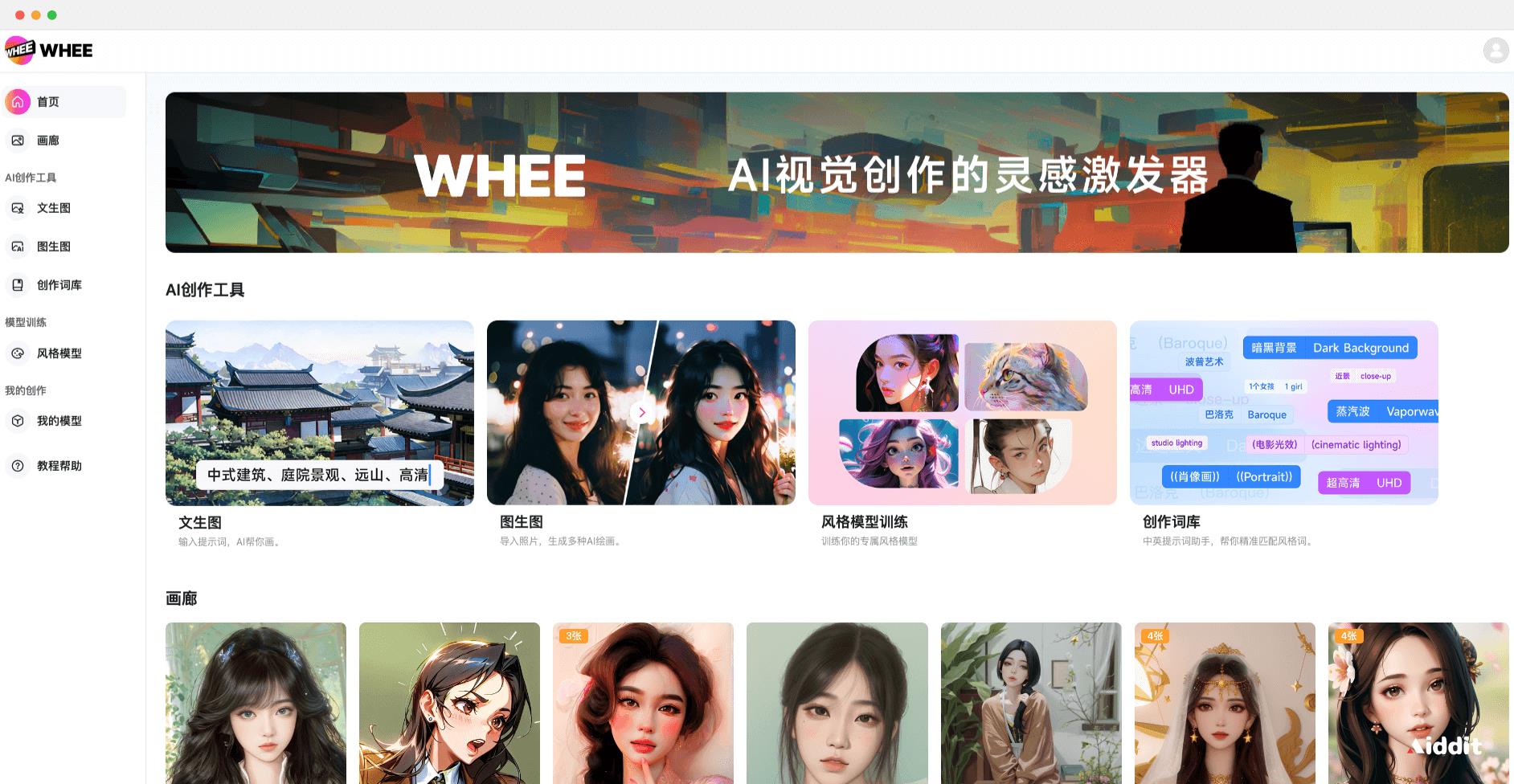Open 画廊 from the sidebar
This screenshot has height=784, width=1514.
click(x=48, y=141)
